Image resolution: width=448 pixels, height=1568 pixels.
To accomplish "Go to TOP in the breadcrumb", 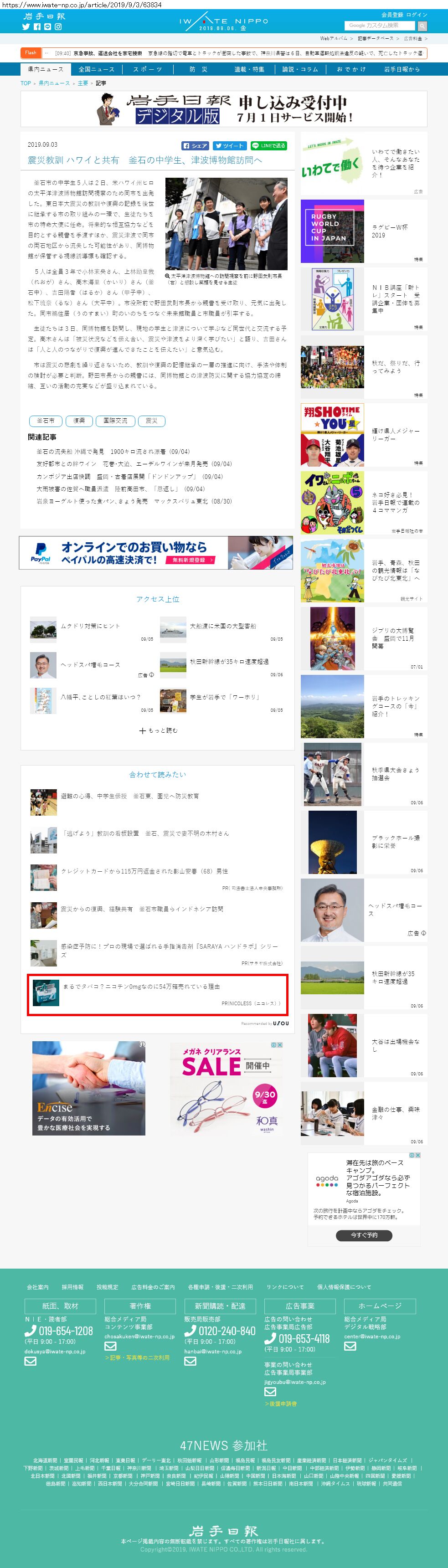I will point(26,83).
